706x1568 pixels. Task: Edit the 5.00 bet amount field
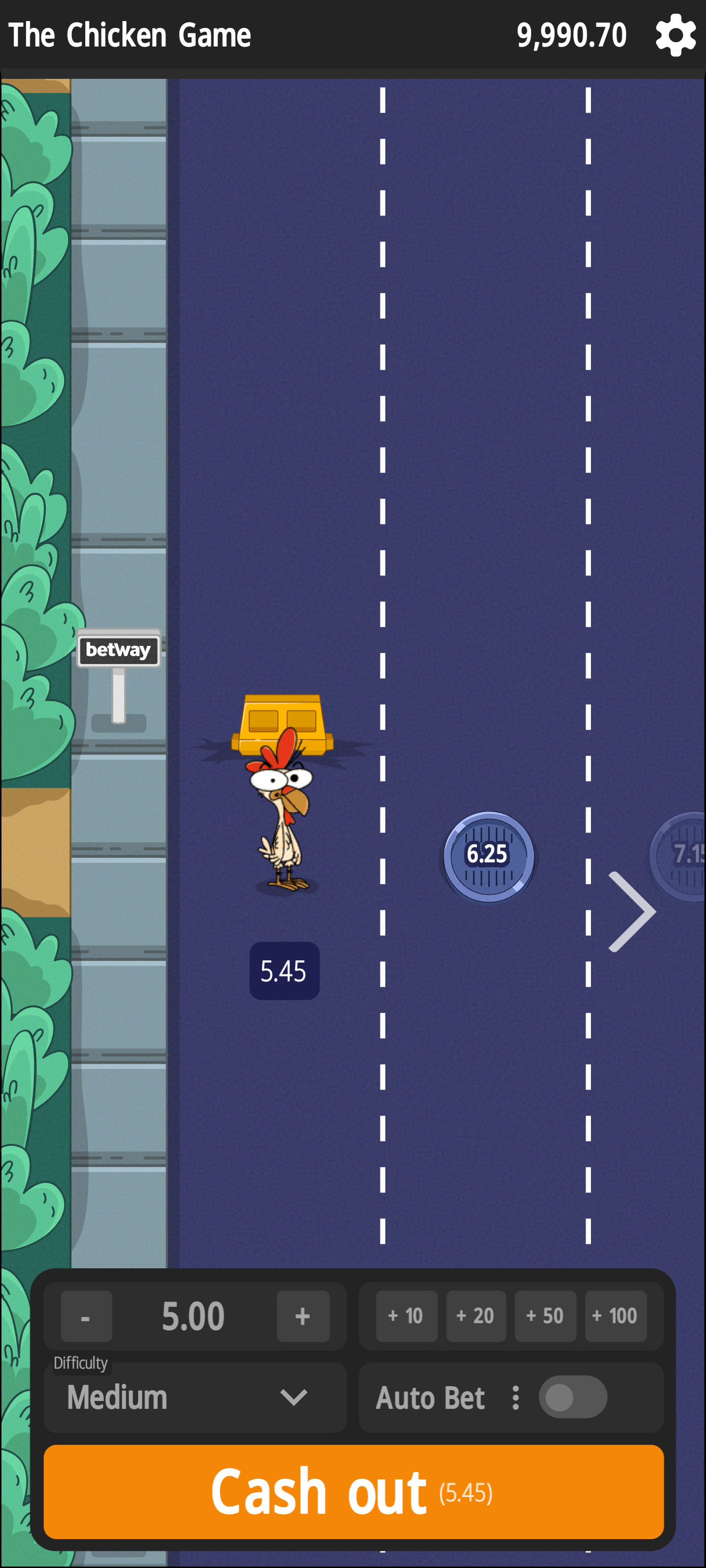193,1316
